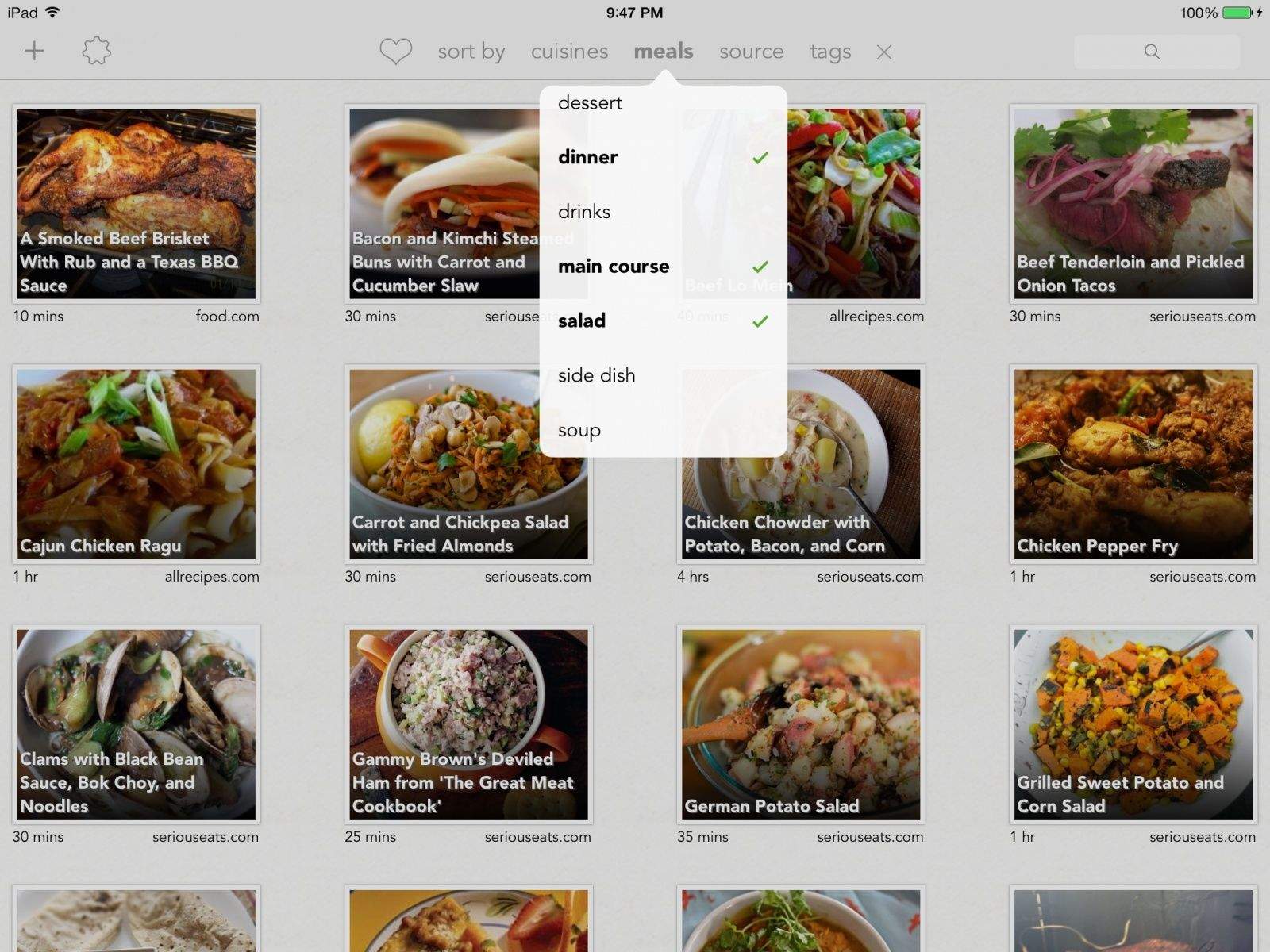Clear filters with the X icon

click(884, 52)
